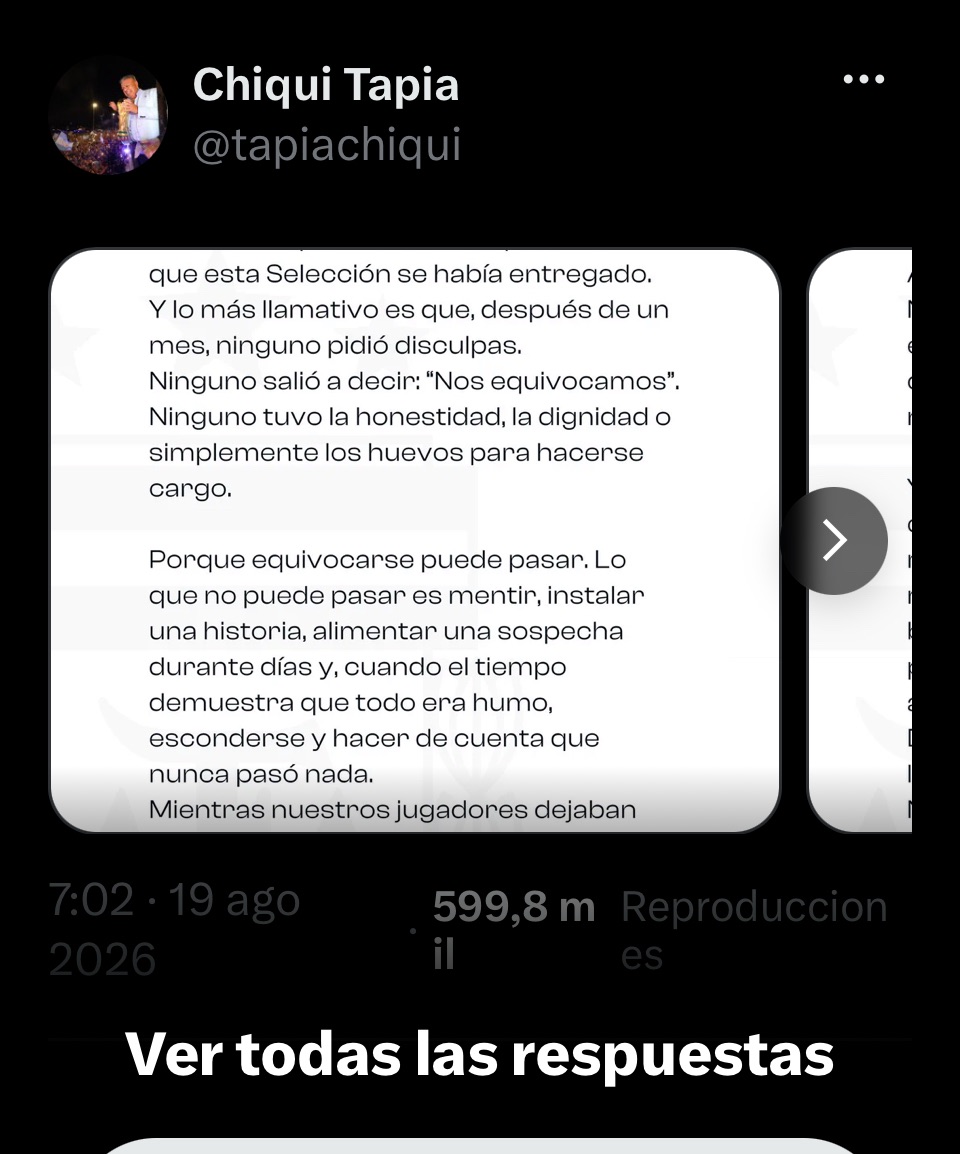This screenshot has height=1154, width=960.
Task: Open the first statement image
Action: coord(414,540)
